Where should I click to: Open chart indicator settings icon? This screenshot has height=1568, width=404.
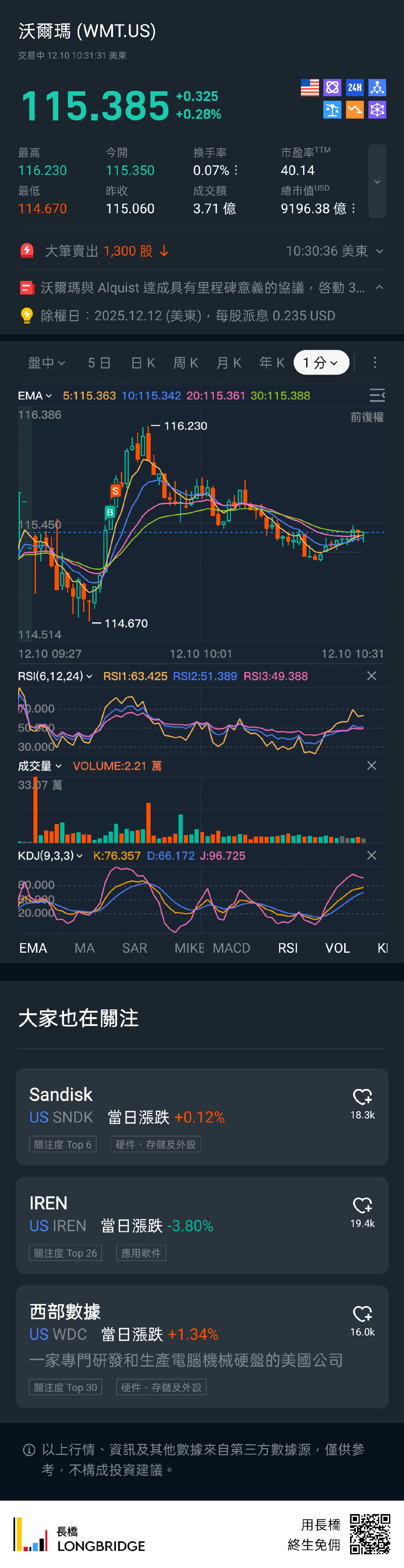point(377,396)
